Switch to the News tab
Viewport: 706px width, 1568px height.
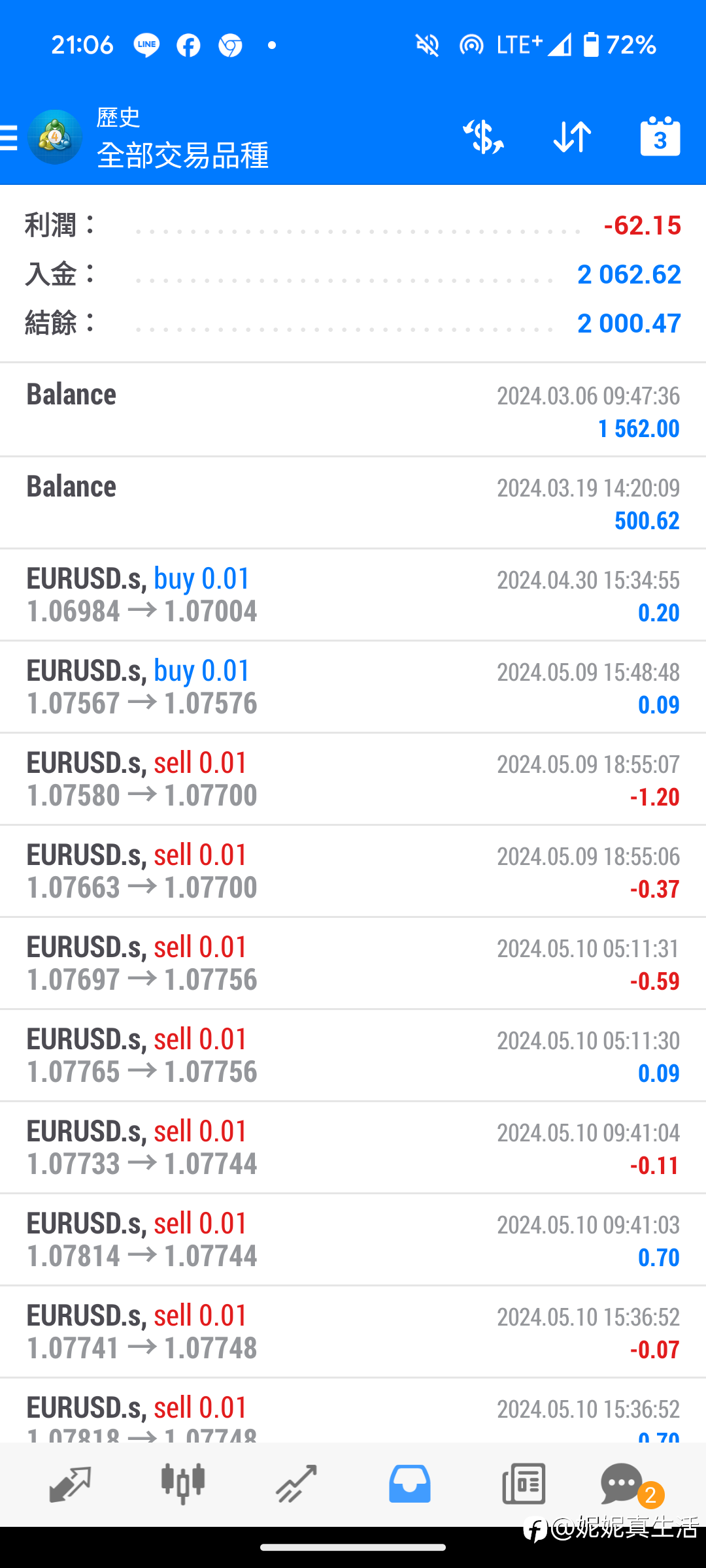click(524, 1484)
